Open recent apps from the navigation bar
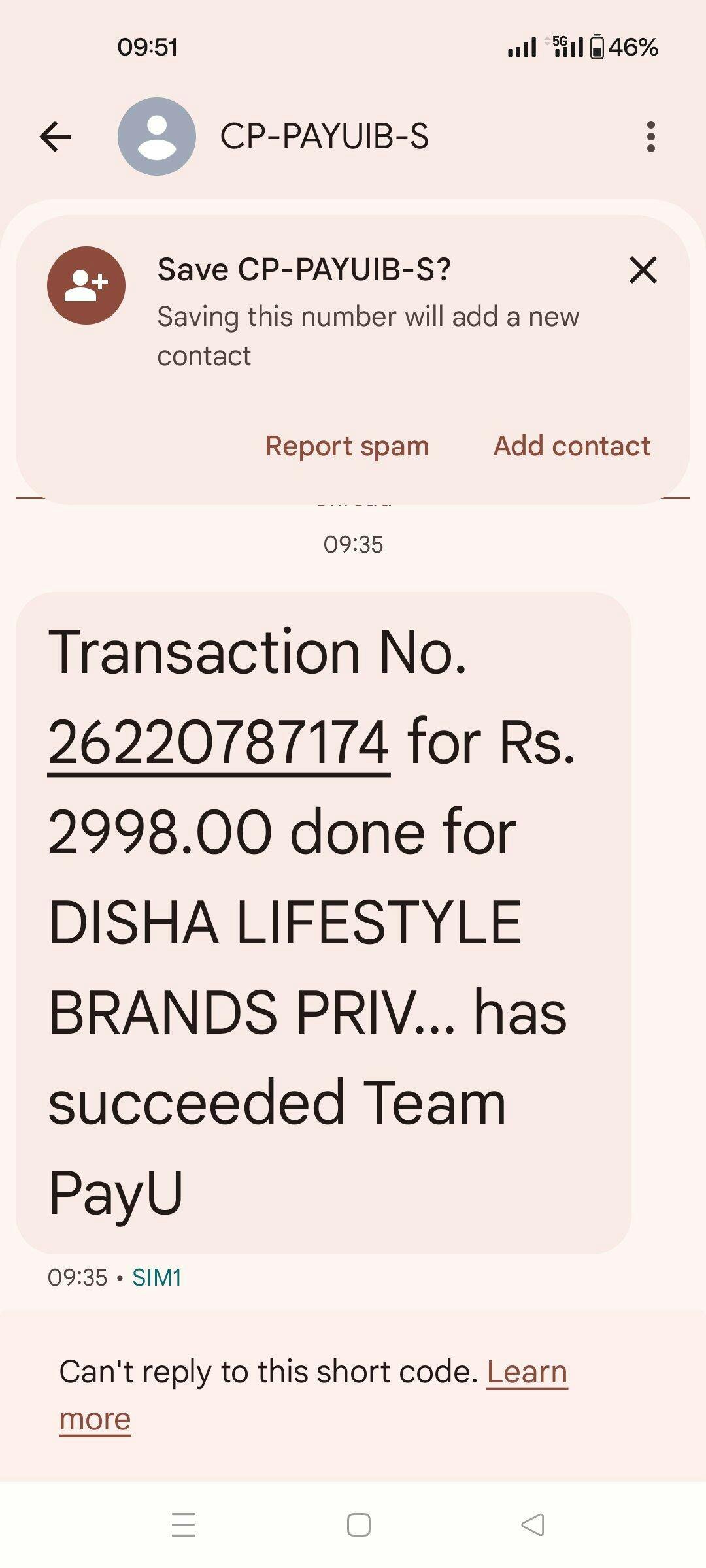 click(x=184, y=1525)
